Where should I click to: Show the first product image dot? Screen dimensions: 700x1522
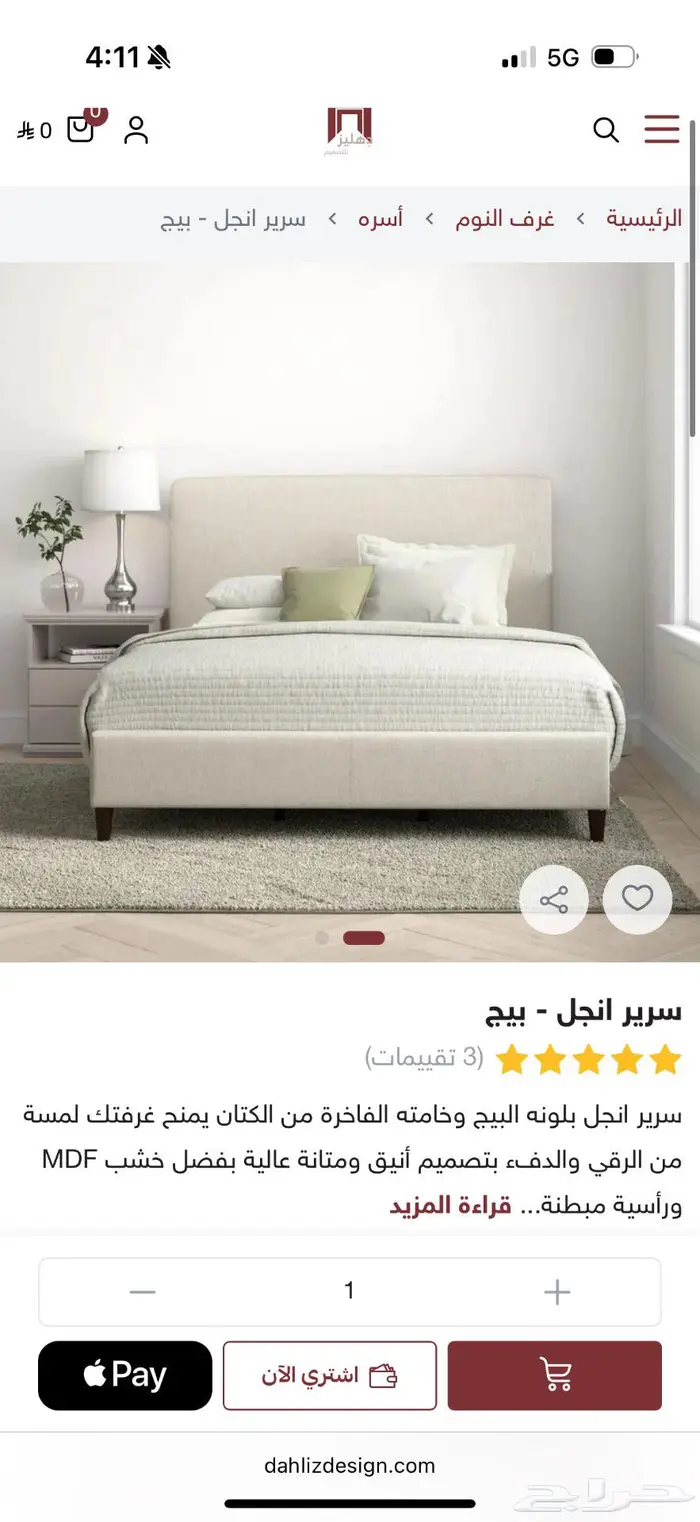(322, 938)
